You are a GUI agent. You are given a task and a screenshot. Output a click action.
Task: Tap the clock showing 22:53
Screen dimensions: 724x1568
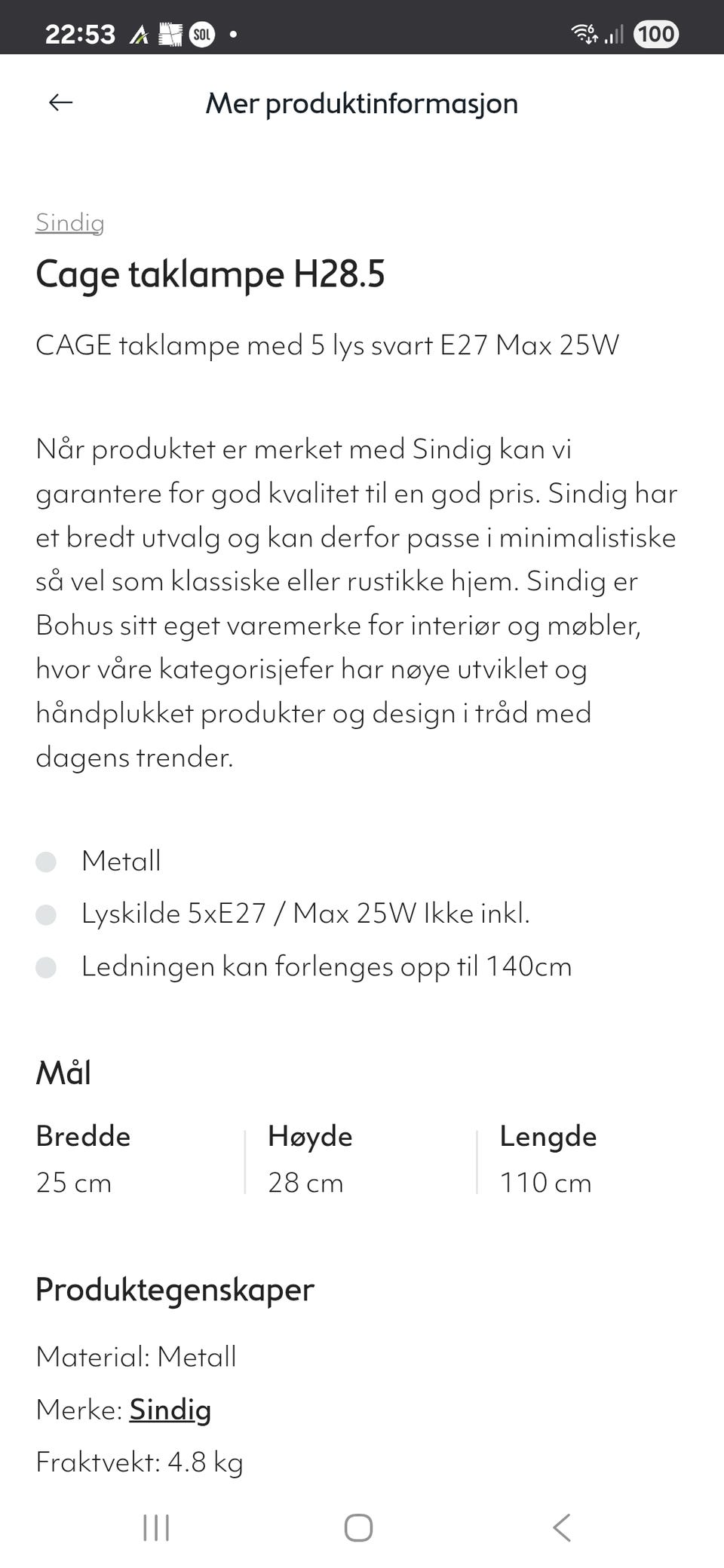80,33
